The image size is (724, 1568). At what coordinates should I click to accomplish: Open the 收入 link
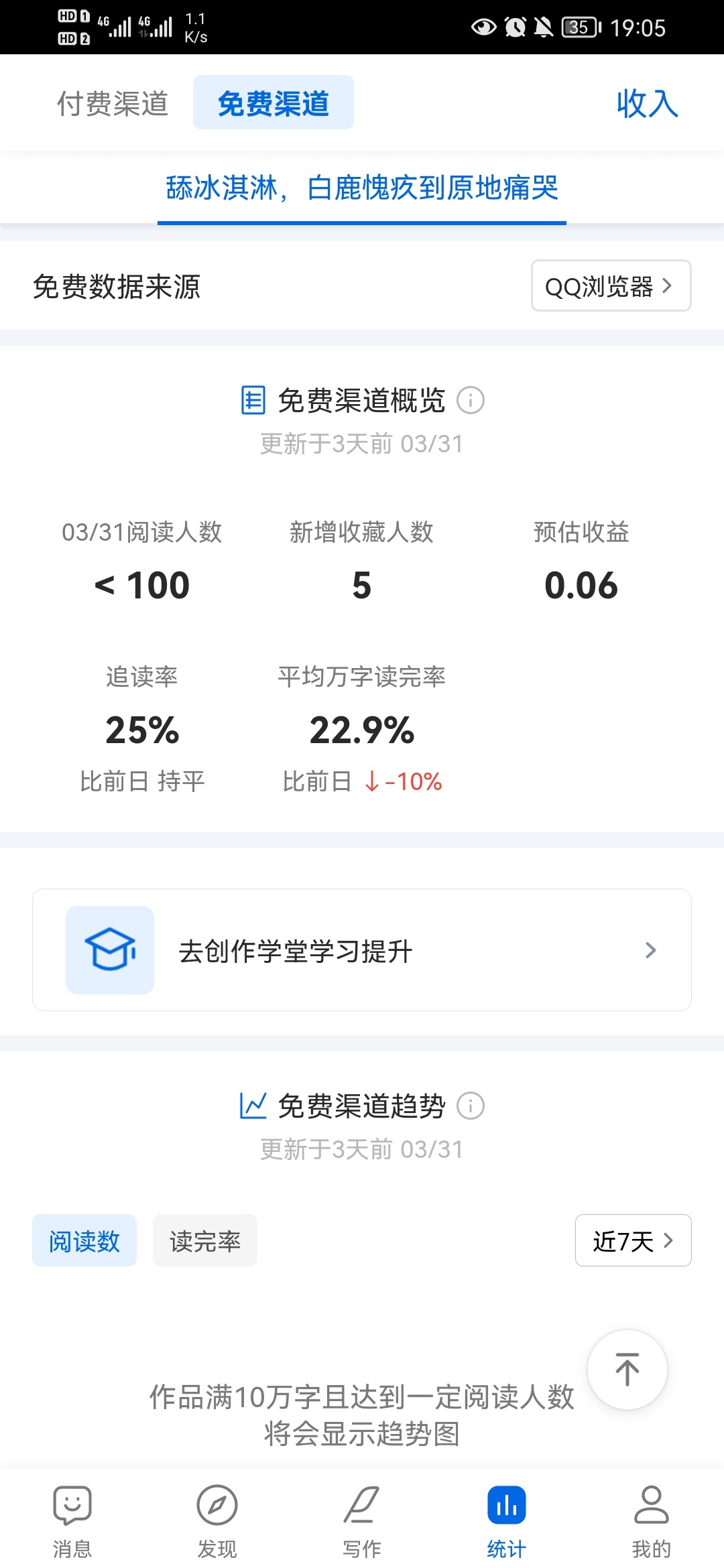point(647,103)
